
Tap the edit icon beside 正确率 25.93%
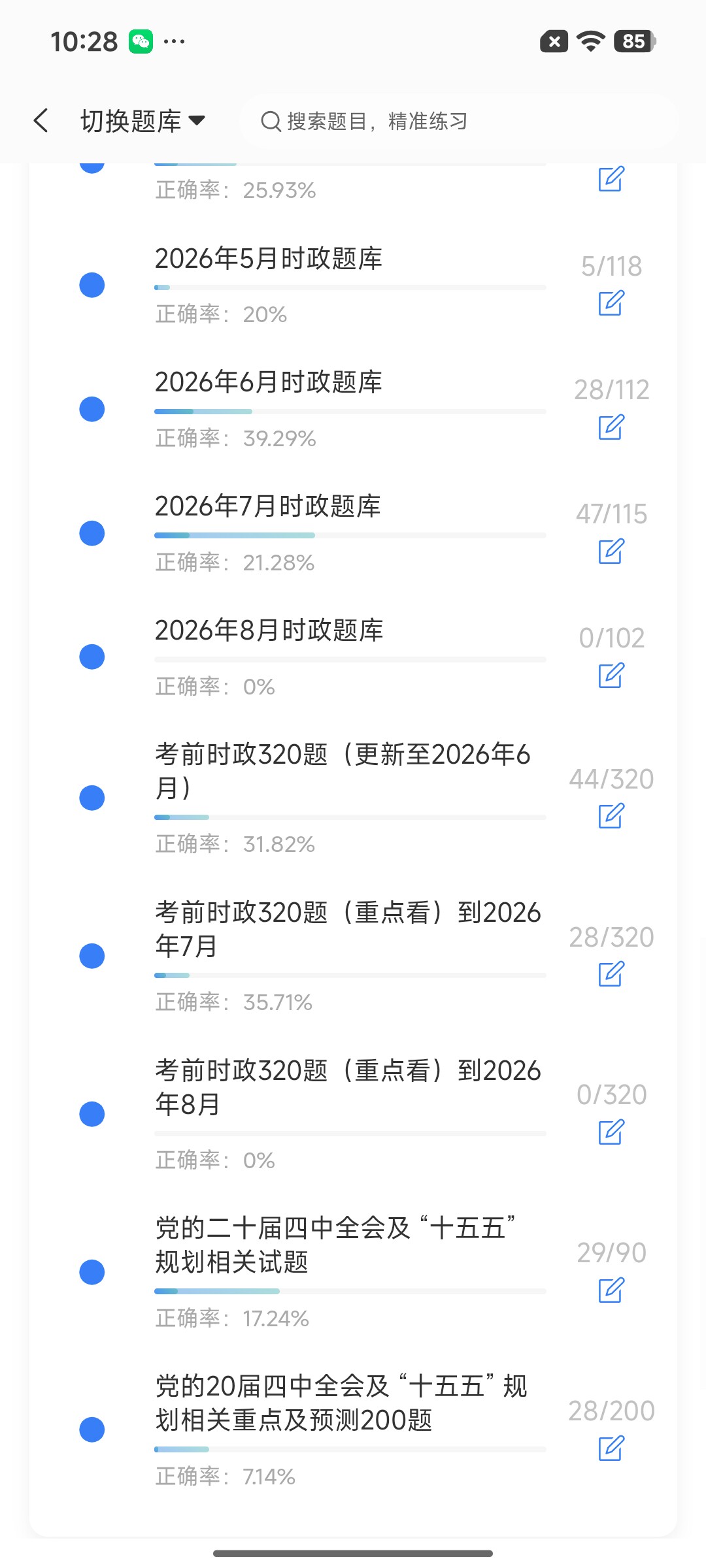[611, 178]
